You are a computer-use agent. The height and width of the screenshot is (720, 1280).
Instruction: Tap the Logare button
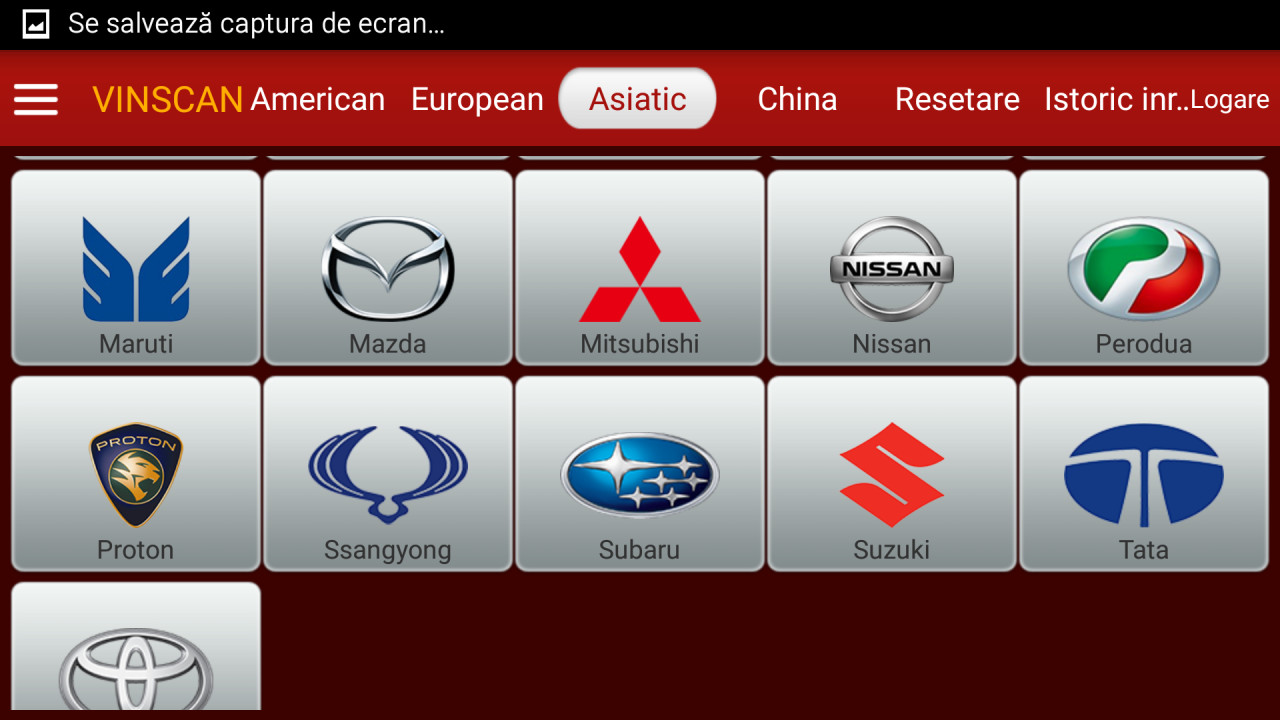coord(1230,99)
